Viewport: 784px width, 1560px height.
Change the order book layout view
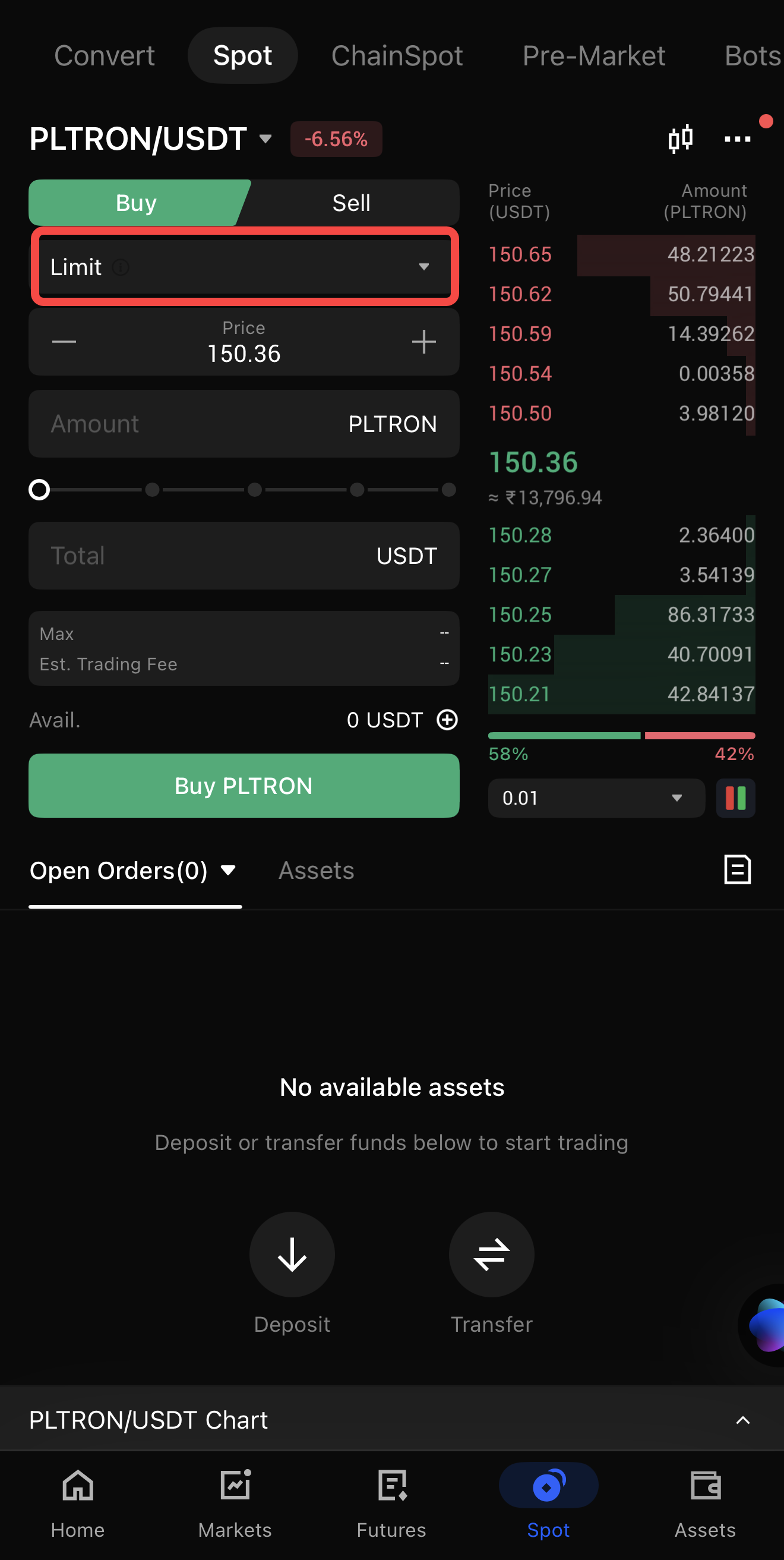point(735,798)
